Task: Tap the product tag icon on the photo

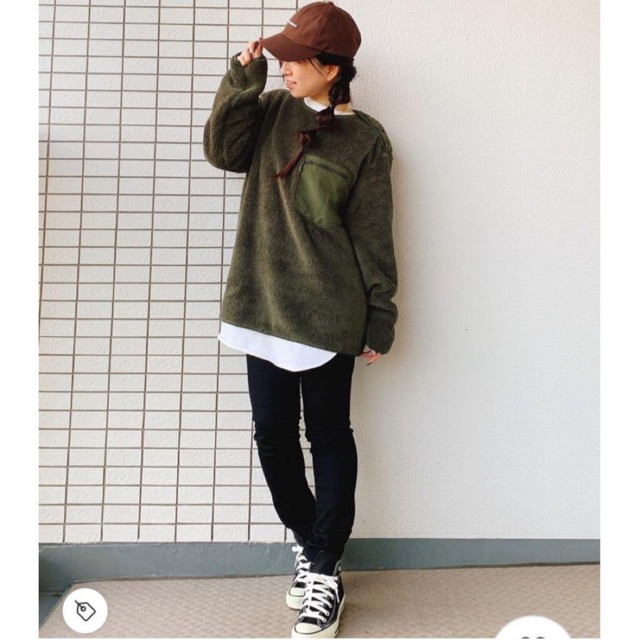Action: tap(85, 611)
